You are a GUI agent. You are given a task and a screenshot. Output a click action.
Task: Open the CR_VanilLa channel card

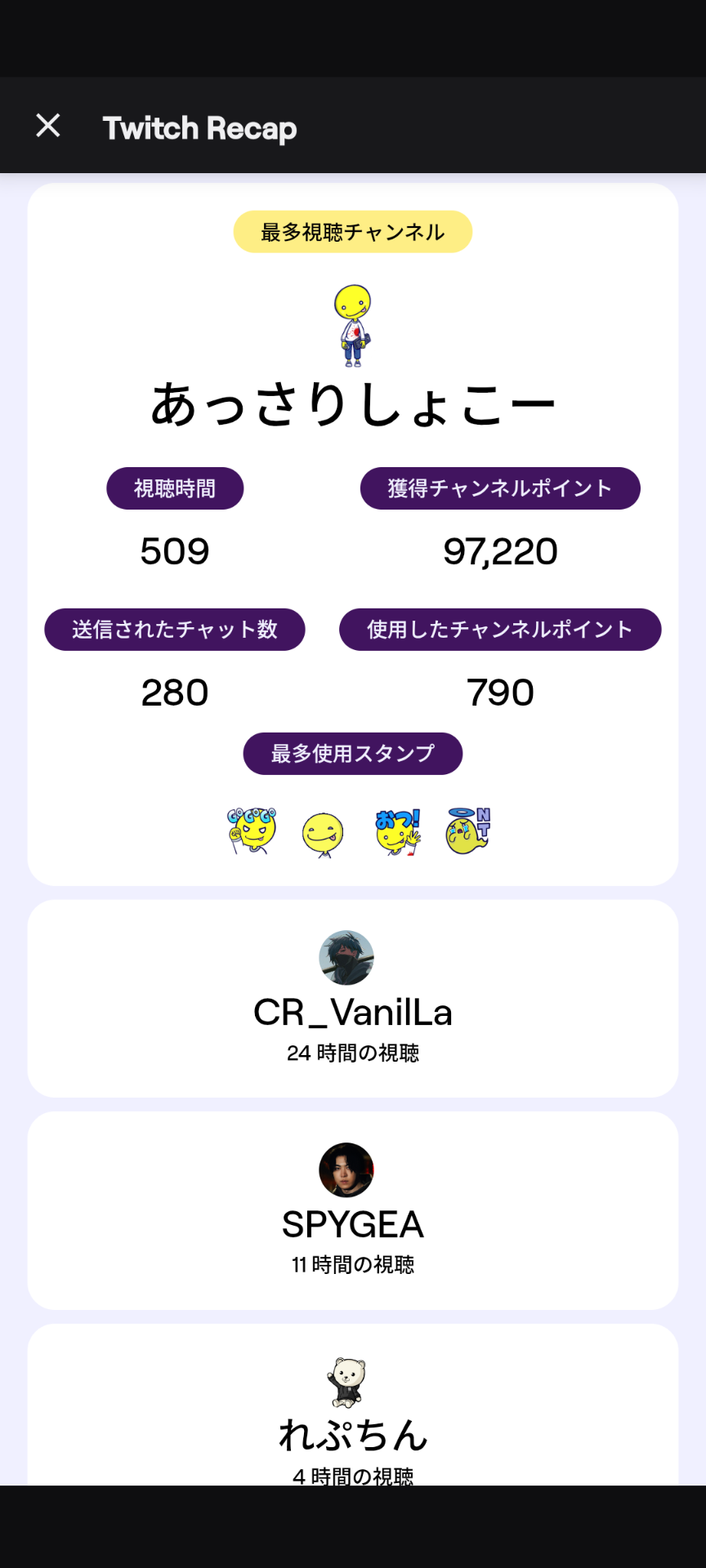353,998
